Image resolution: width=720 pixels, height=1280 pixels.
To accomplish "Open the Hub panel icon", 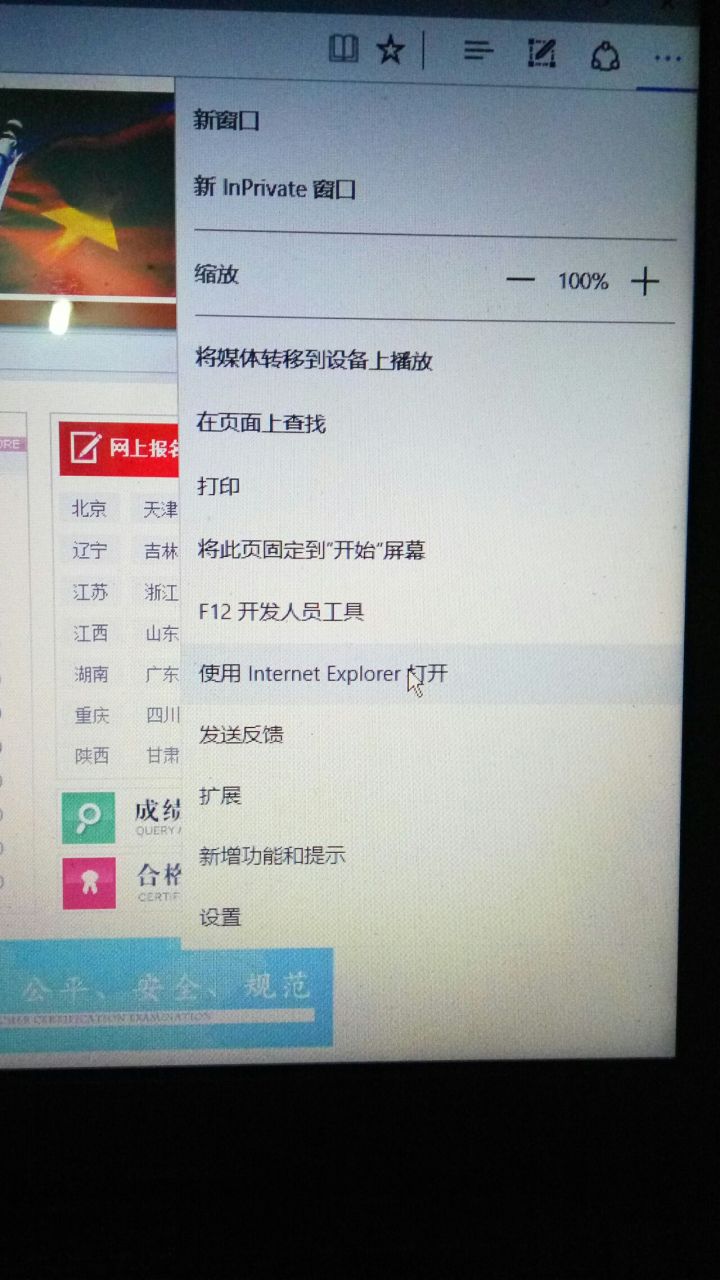I will [478, 51].
